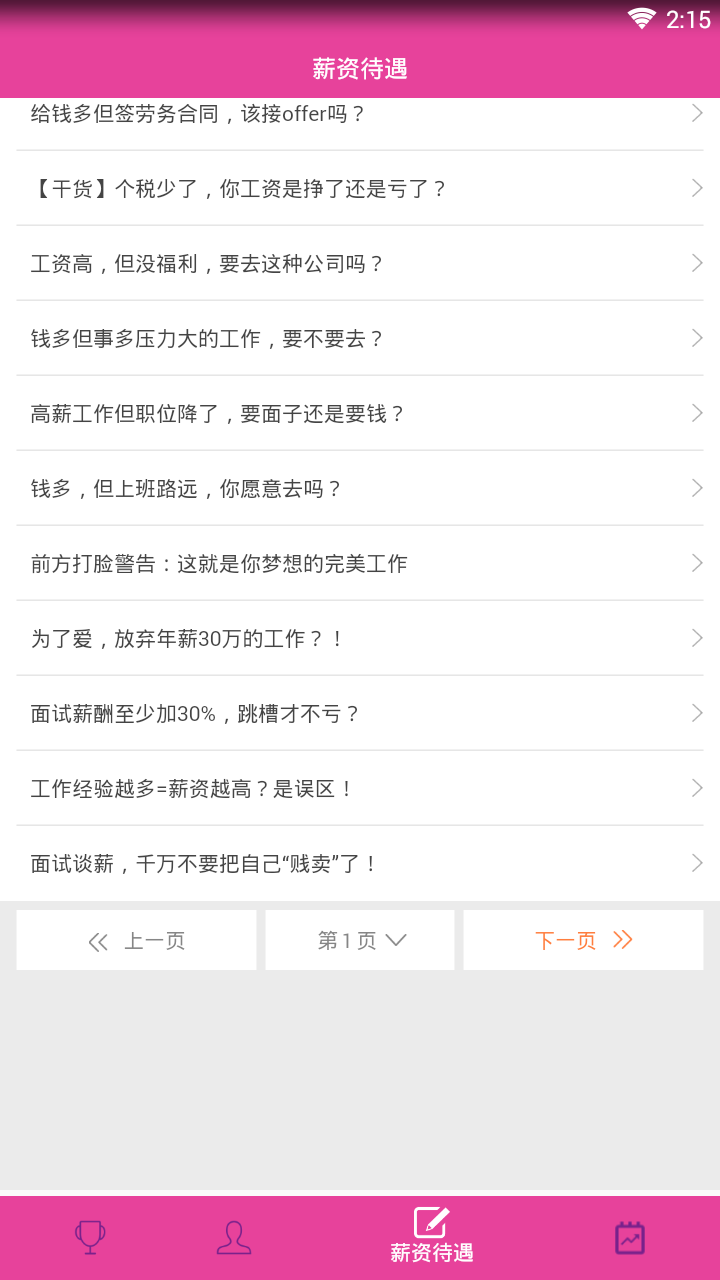Switch to the profile person tab

[234, 1238]
